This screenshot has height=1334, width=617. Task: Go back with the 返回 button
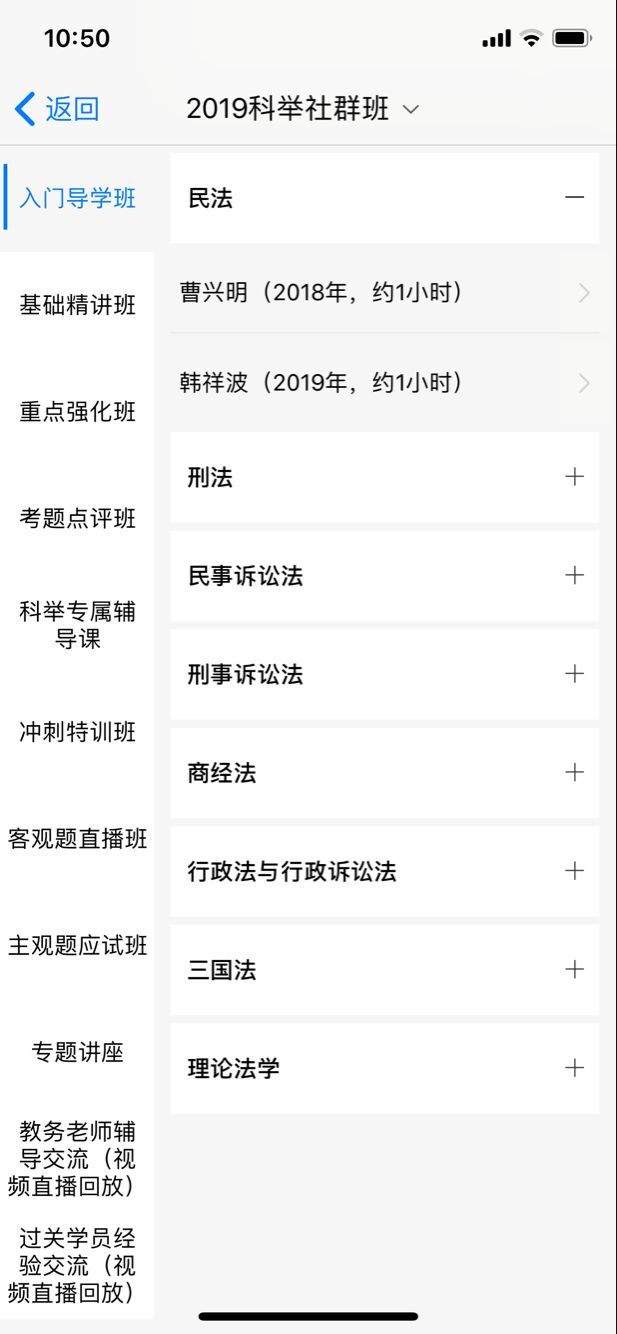point(57,109)
